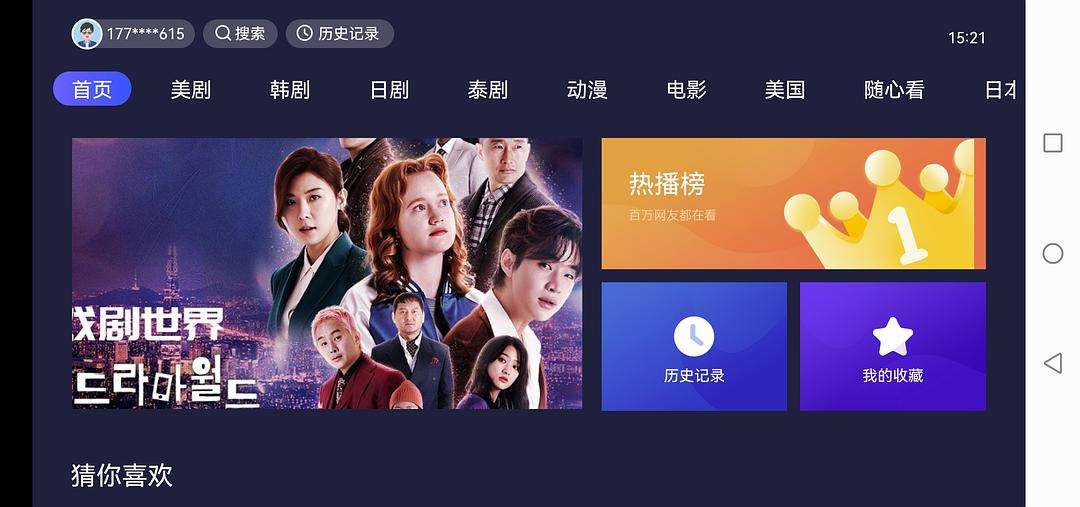
Task: Select the 美国 tab
Action: 785,90
